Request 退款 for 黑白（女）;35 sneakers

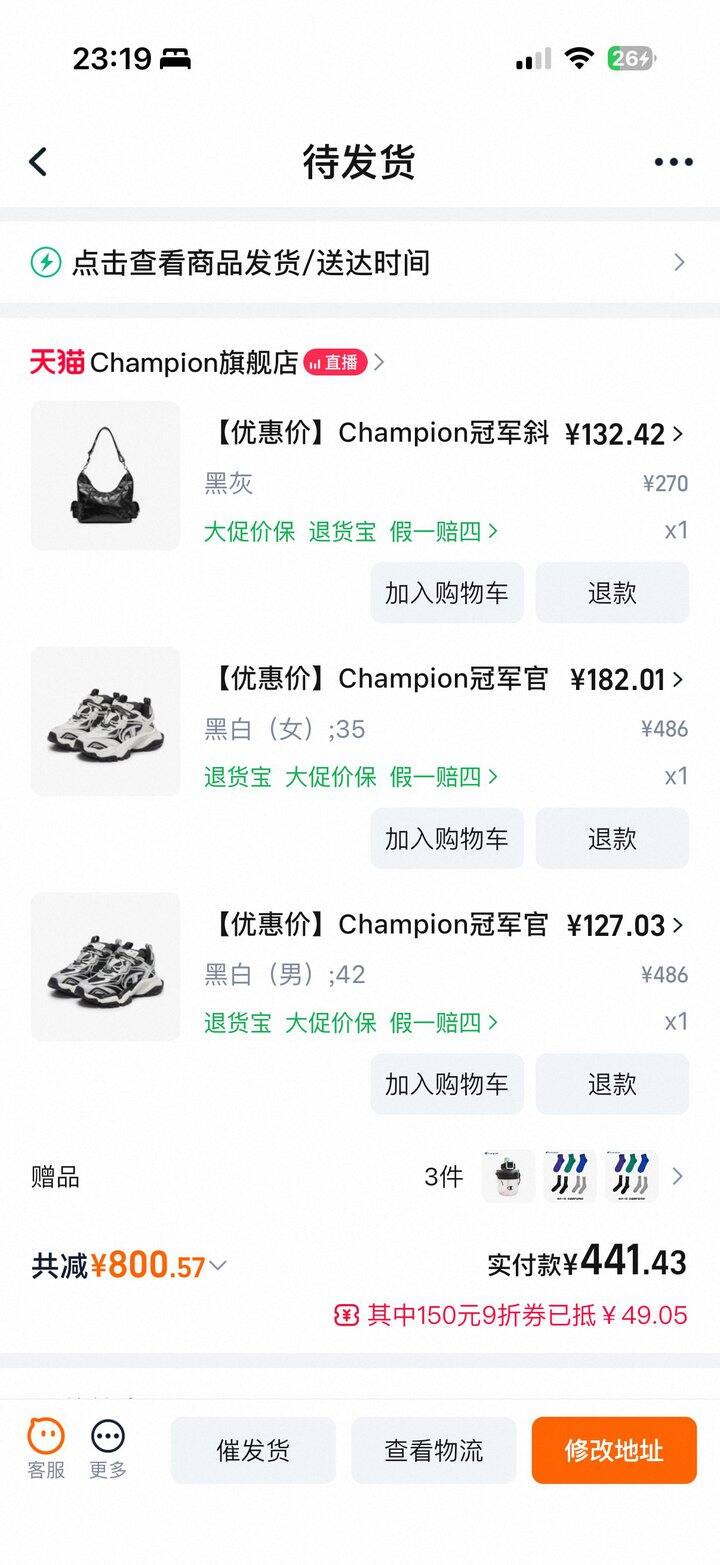point(612,839)
